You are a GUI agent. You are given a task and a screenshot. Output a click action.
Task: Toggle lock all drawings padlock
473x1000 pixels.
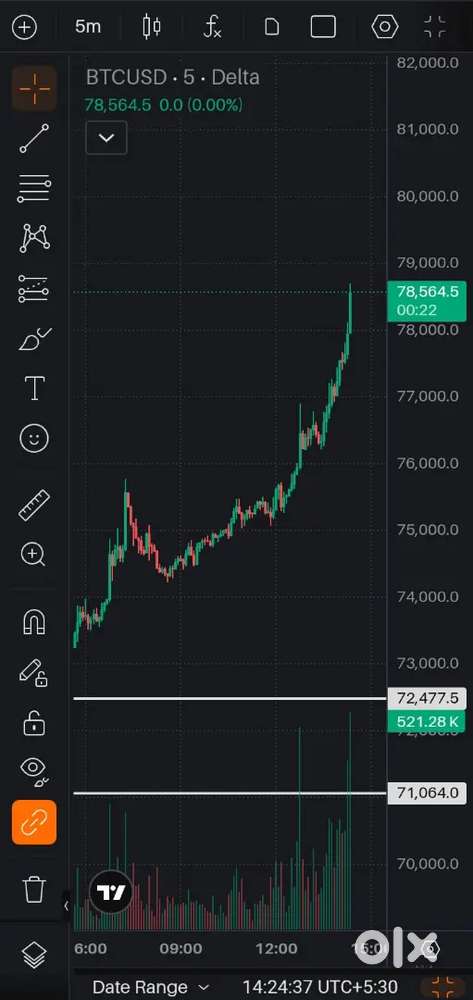(x=34, y=722)
